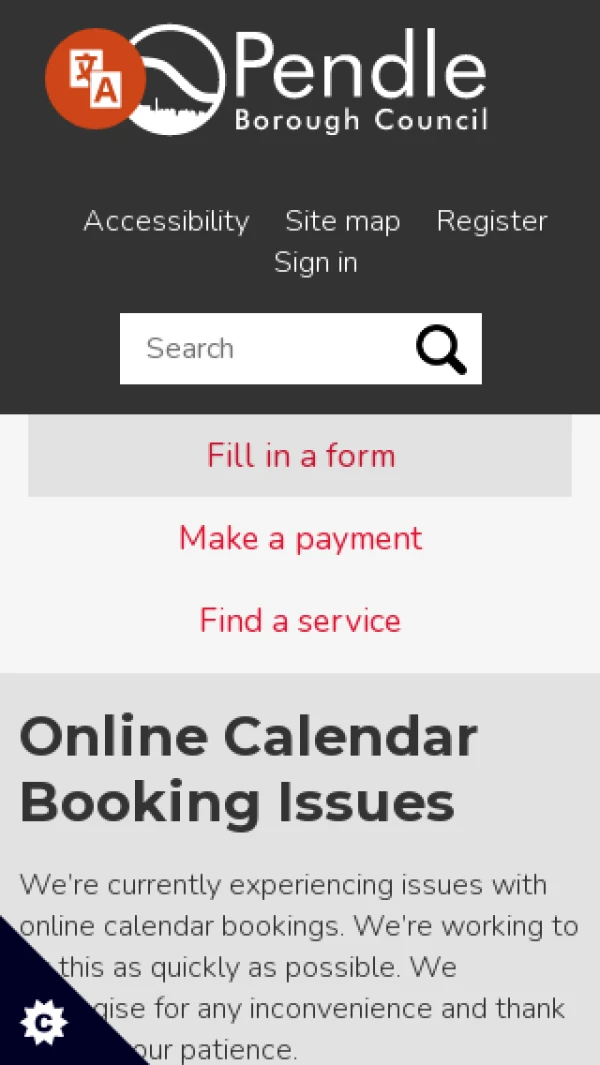Select Fill in a form

(300, 456)
